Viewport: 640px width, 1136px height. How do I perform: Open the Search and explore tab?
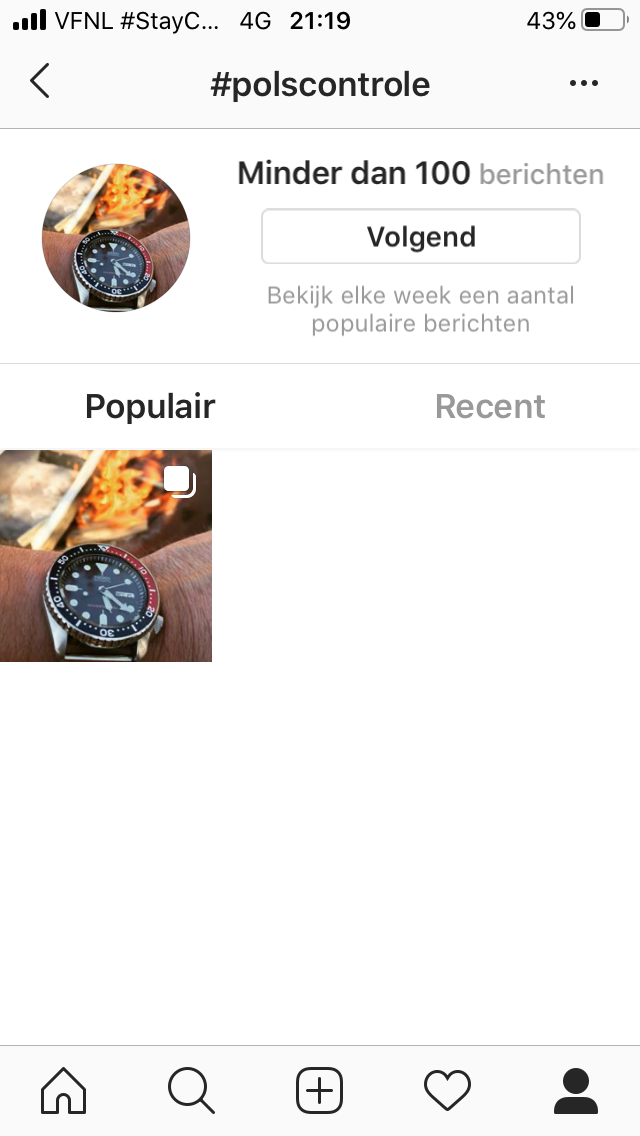[191, 1090]
